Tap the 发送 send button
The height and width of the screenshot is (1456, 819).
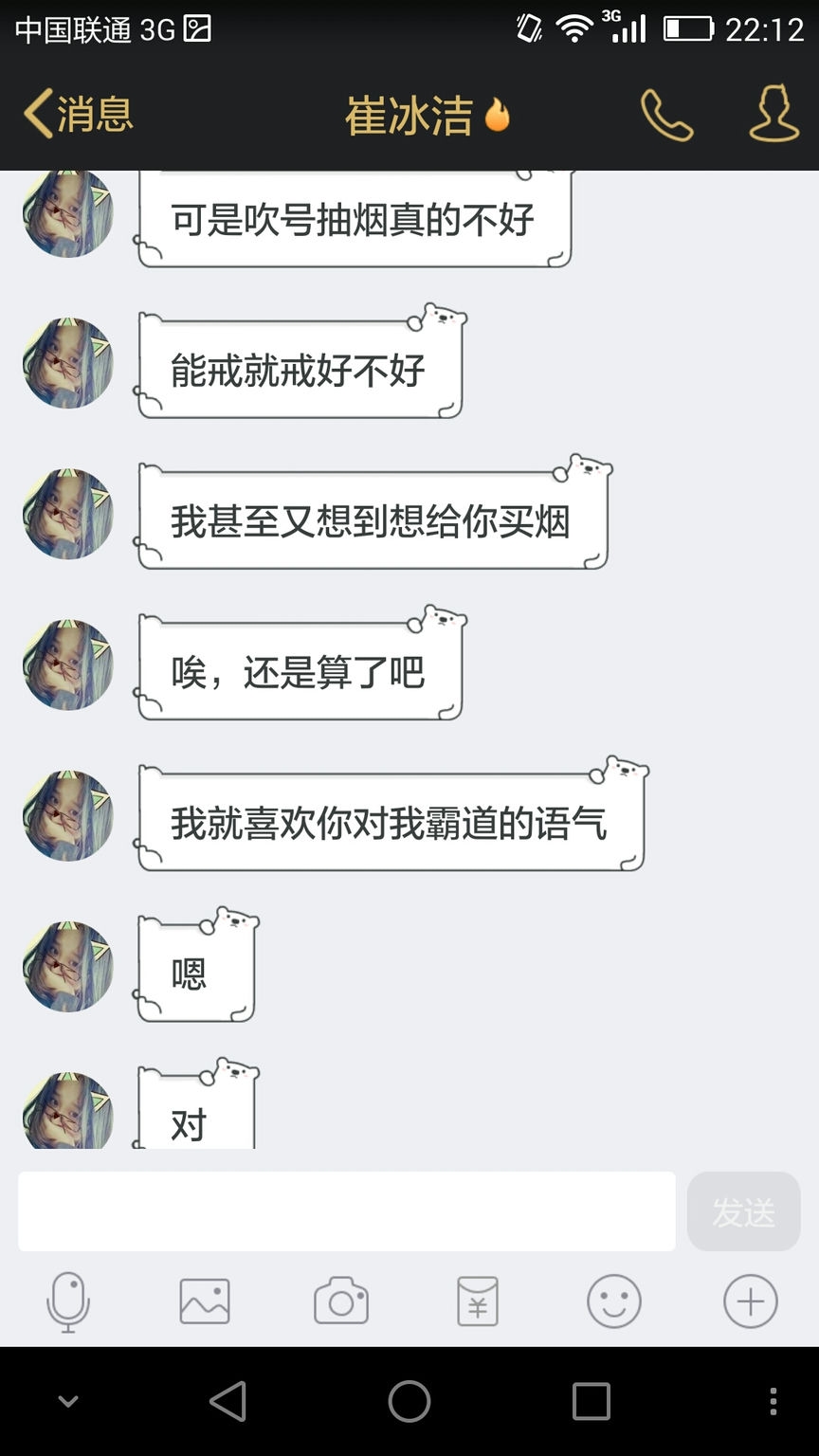[743, 1211]
